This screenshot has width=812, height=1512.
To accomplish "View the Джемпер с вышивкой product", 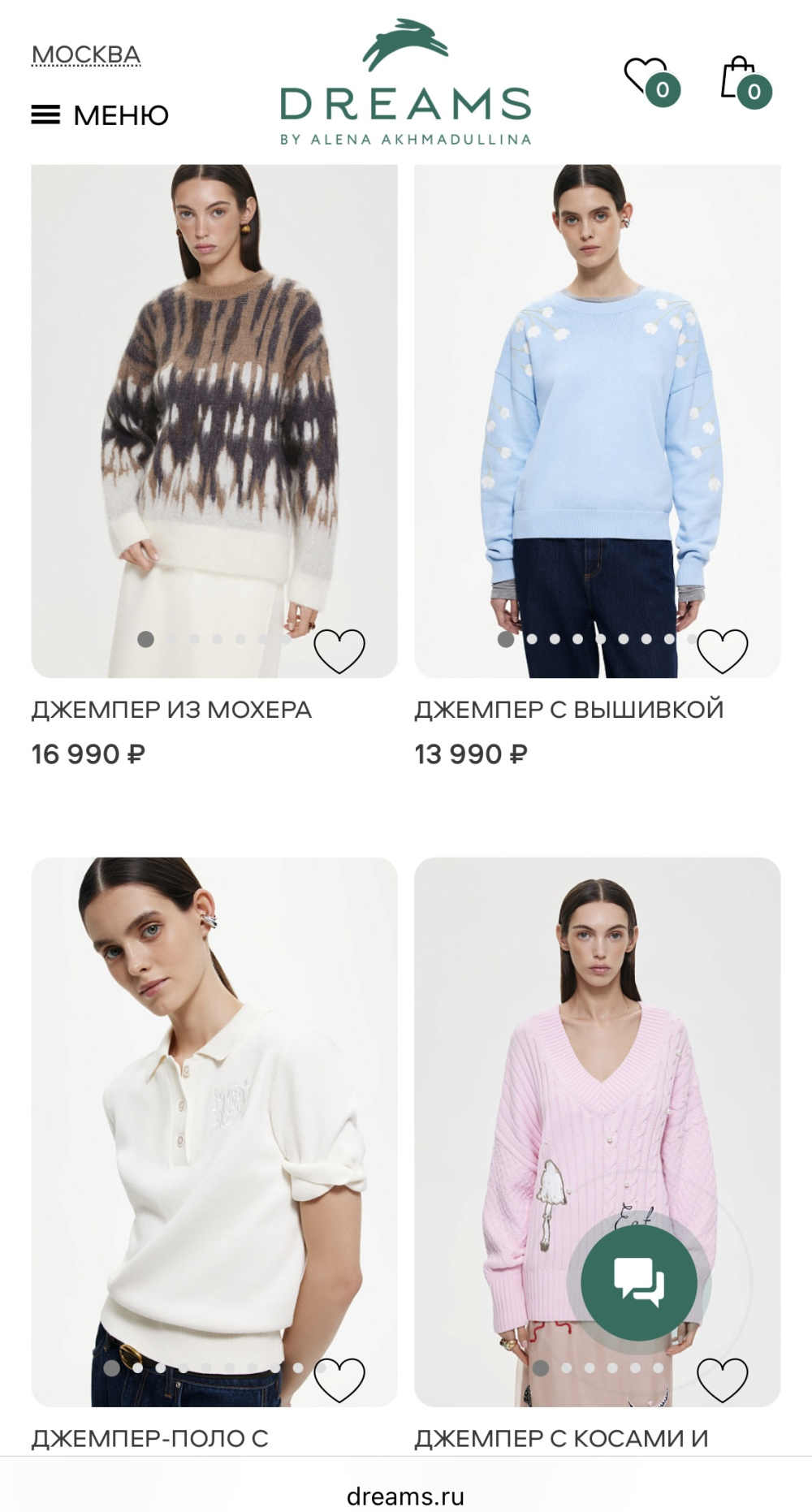I will (597, 406).
